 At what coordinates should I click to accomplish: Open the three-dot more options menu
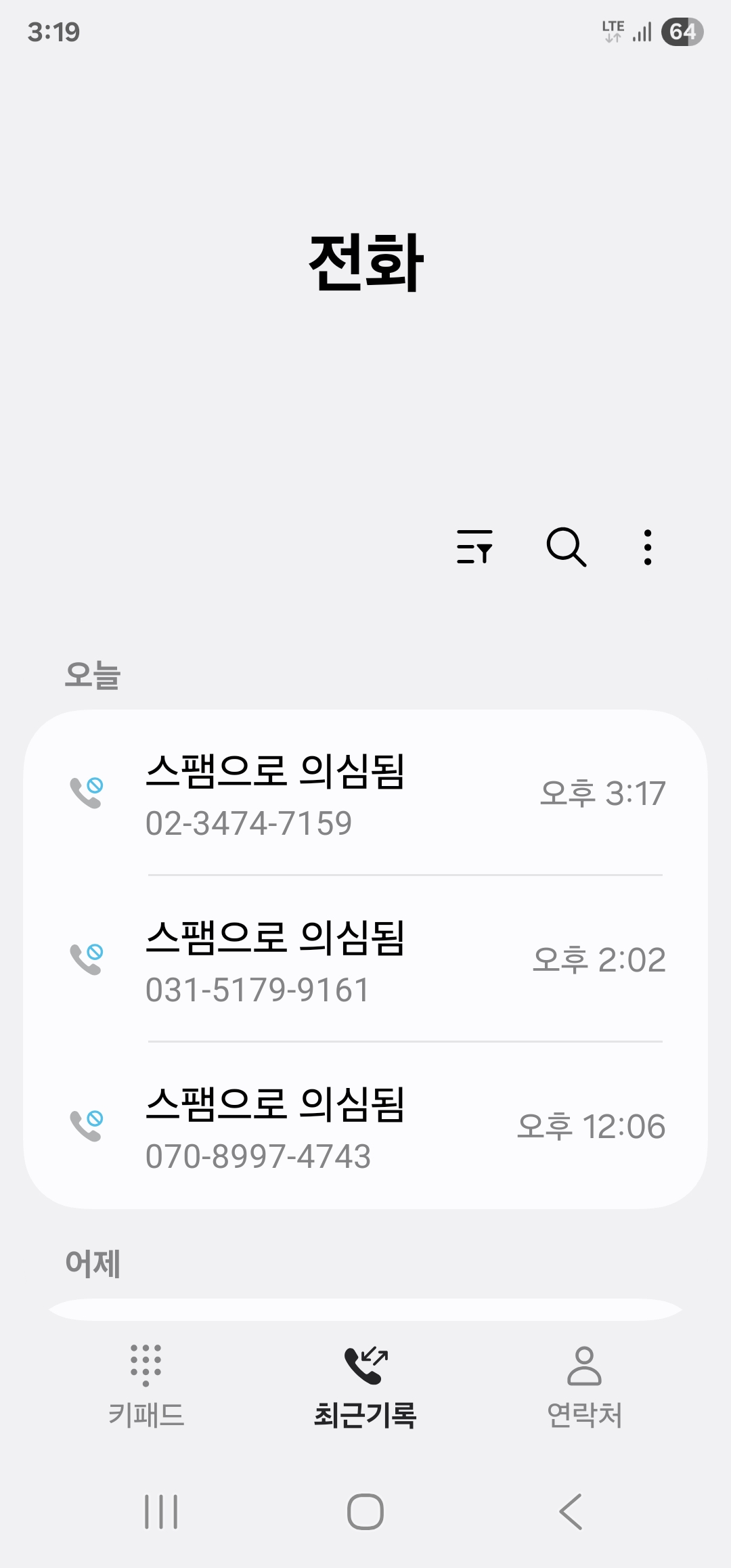click(x=648, y=547)
